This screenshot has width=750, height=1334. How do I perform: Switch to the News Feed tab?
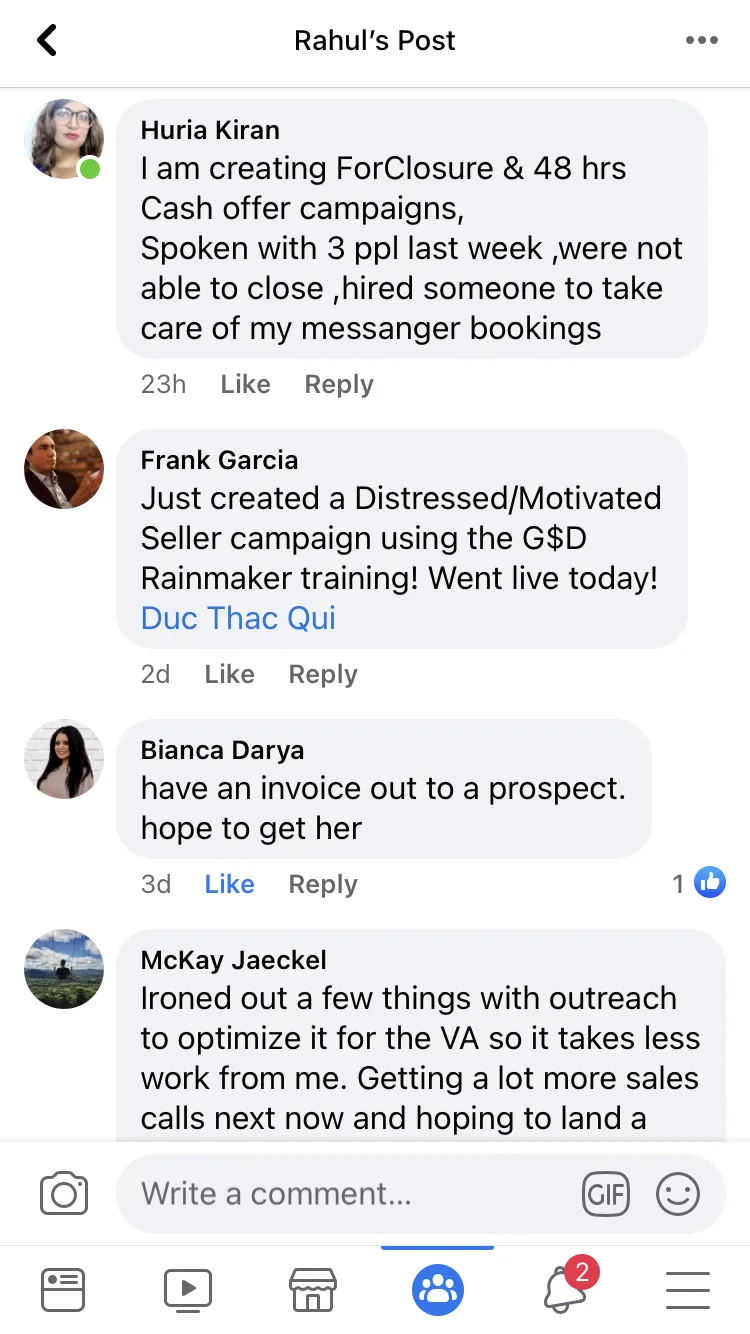coord(63,1289)
